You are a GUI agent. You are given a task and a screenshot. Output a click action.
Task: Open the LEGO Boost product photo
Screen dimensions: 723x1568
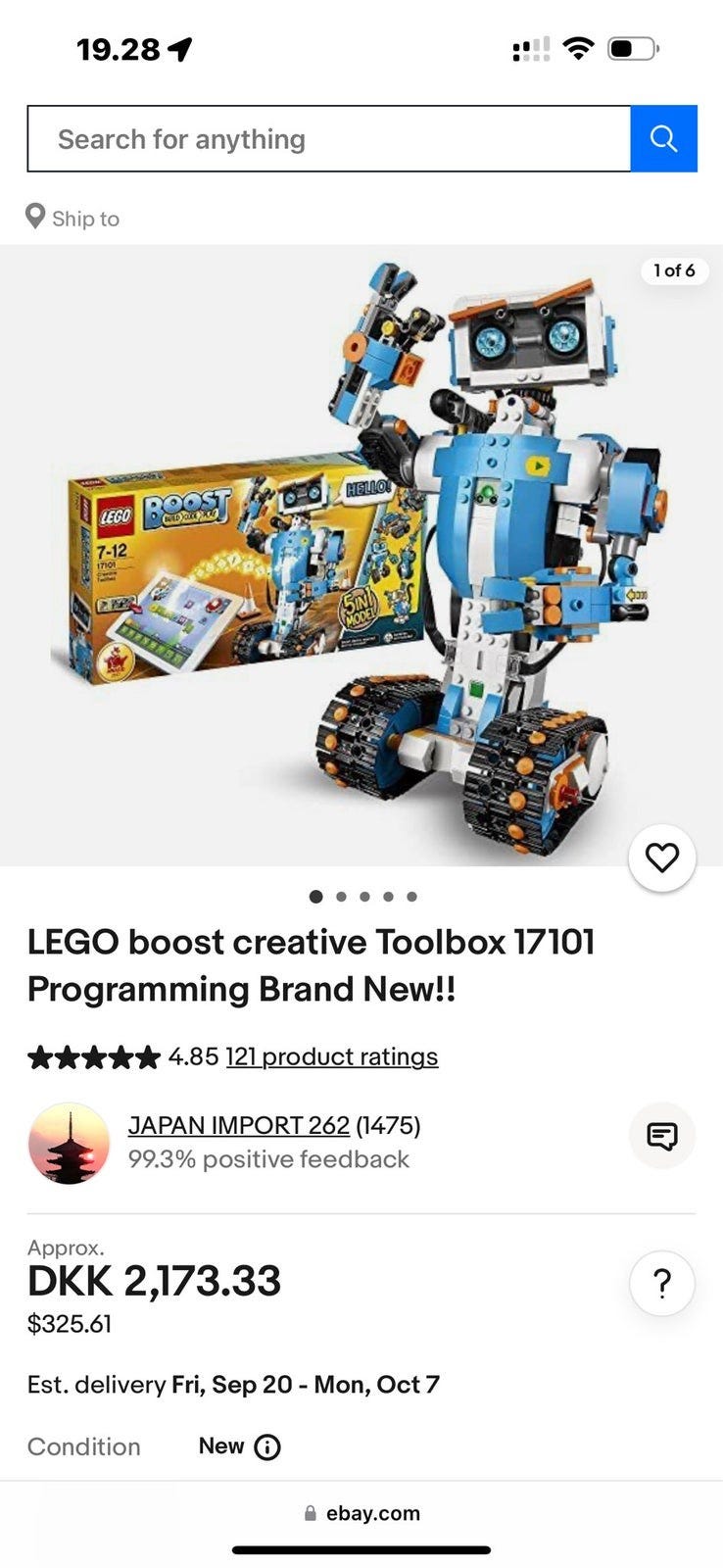click(361, 555)
